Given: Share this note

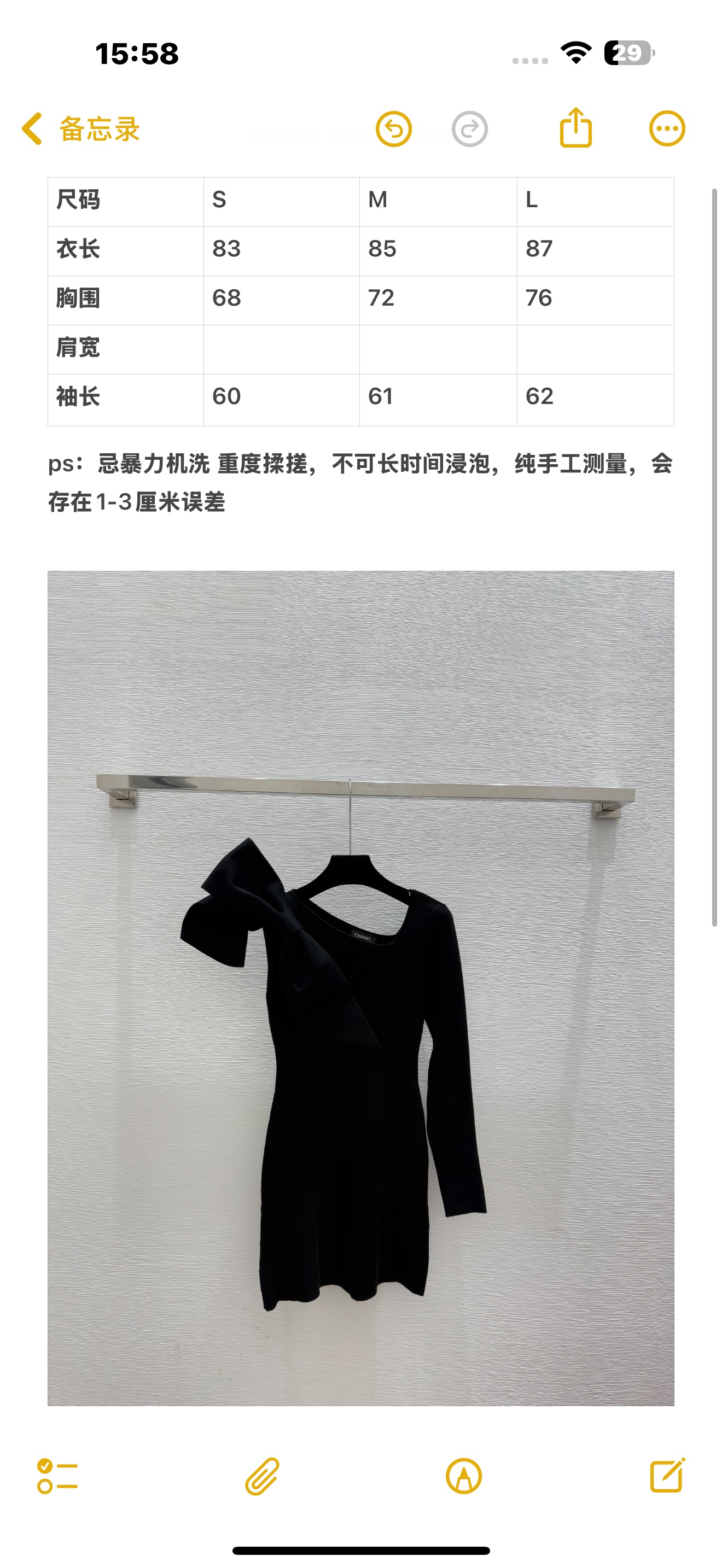Looking at the screenshot, I should click(x=575, y=128).
